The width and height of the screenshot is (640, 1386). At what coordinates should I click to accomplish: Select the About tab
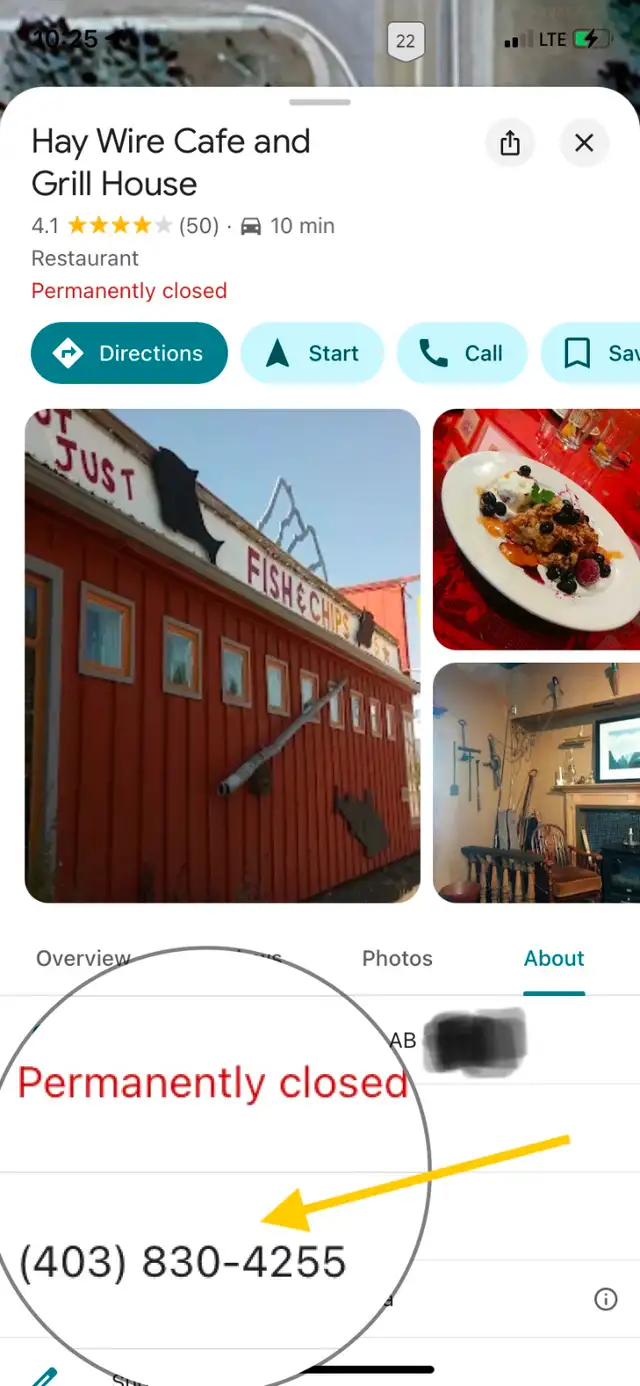click(554, 958)
